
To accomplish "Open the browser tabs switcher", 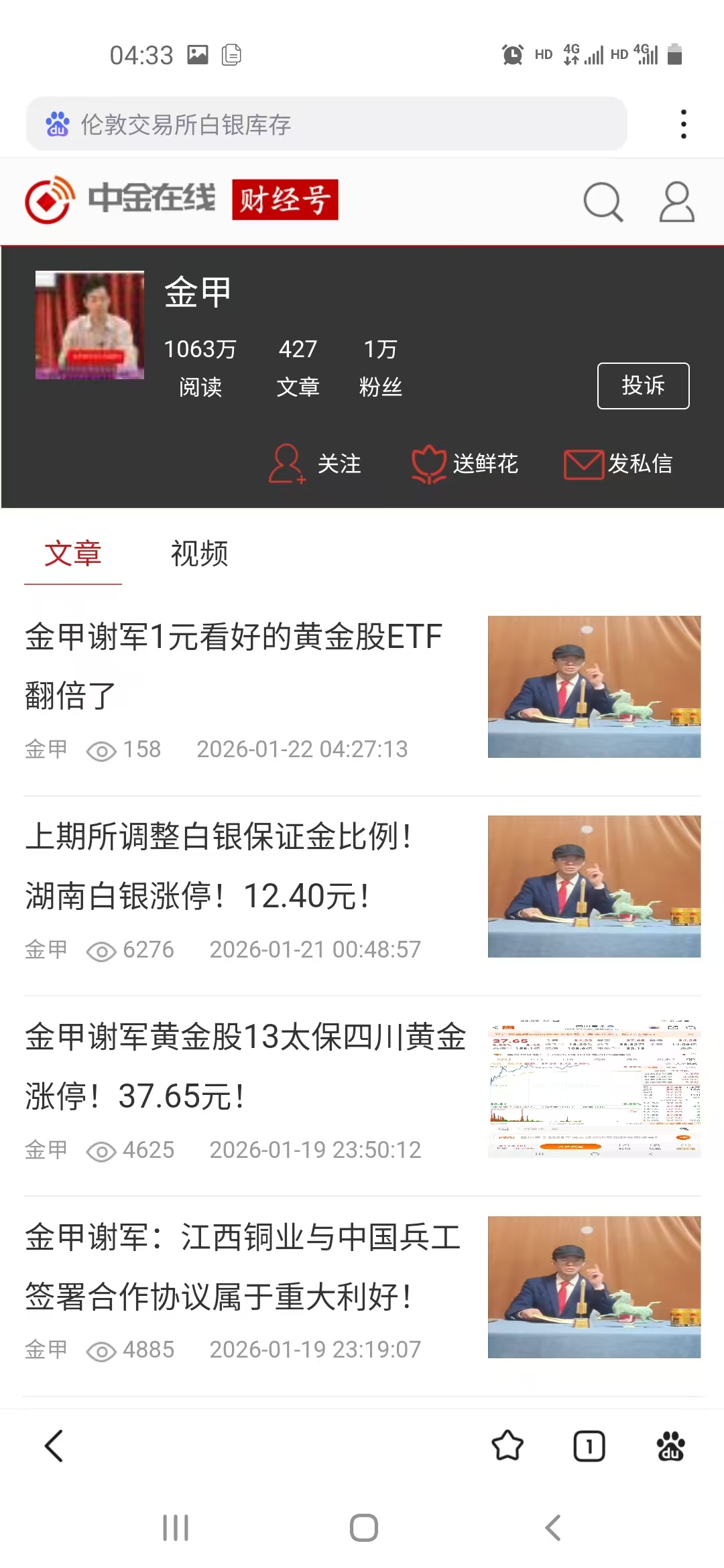I will point(589,1445).
